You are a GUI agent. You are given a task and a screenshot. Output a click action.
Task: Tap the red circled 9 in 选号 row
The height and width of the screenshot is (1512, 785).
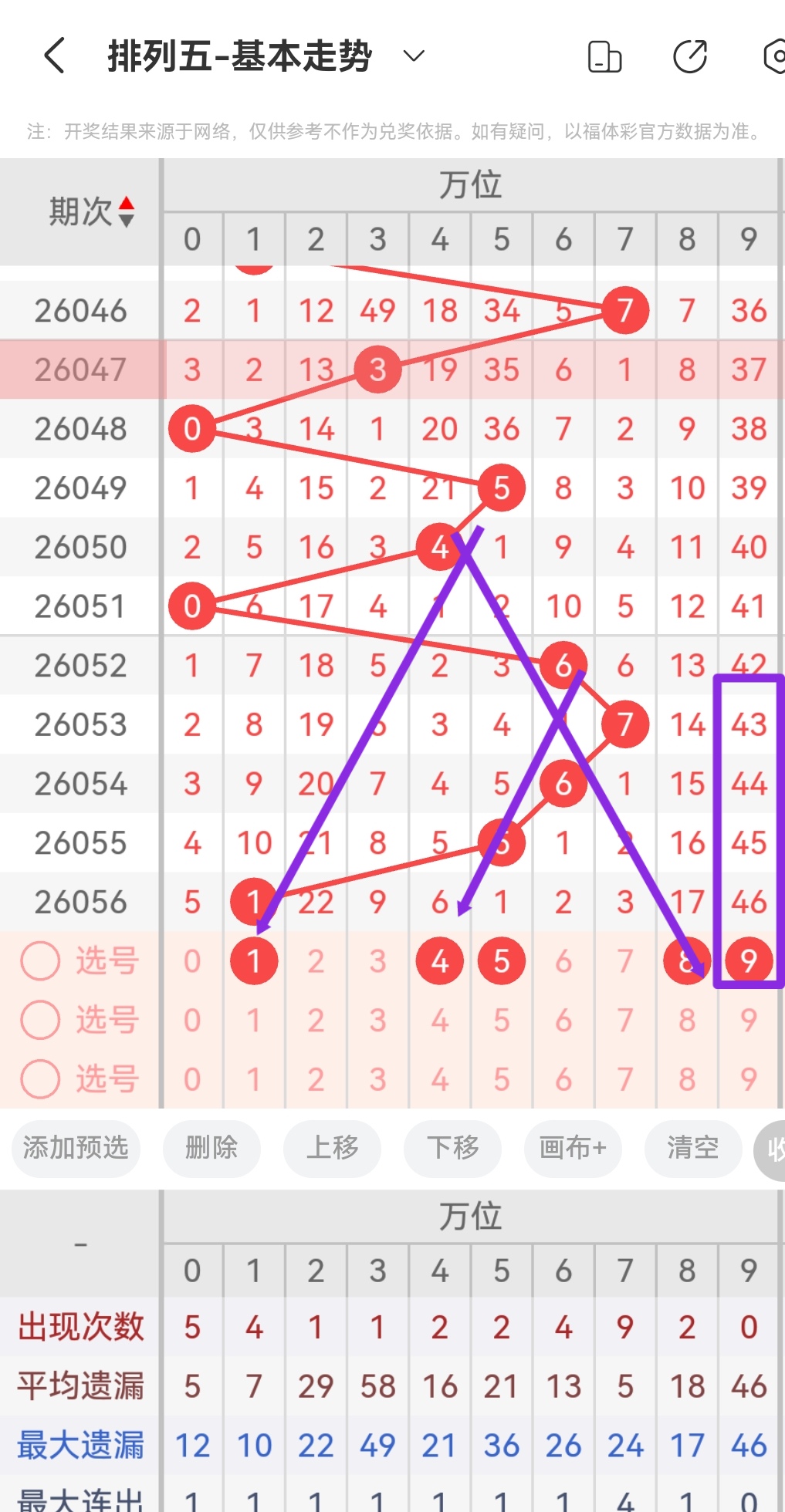pyautogui.click(x=747, y=960)
